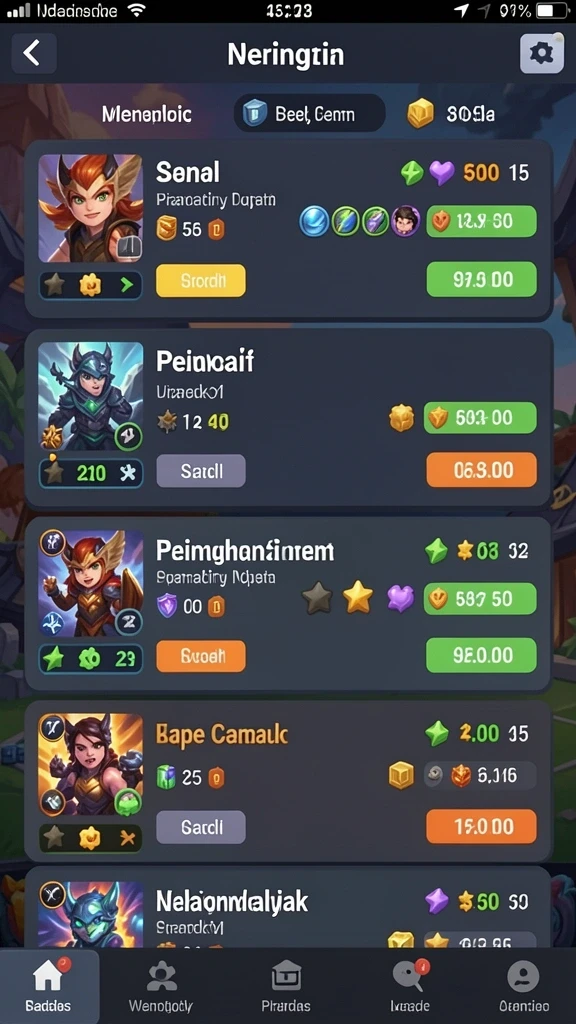Open the Bape Camaulc hero portrait
This screenshot has height=1024, width=576.
pos(91,765)
